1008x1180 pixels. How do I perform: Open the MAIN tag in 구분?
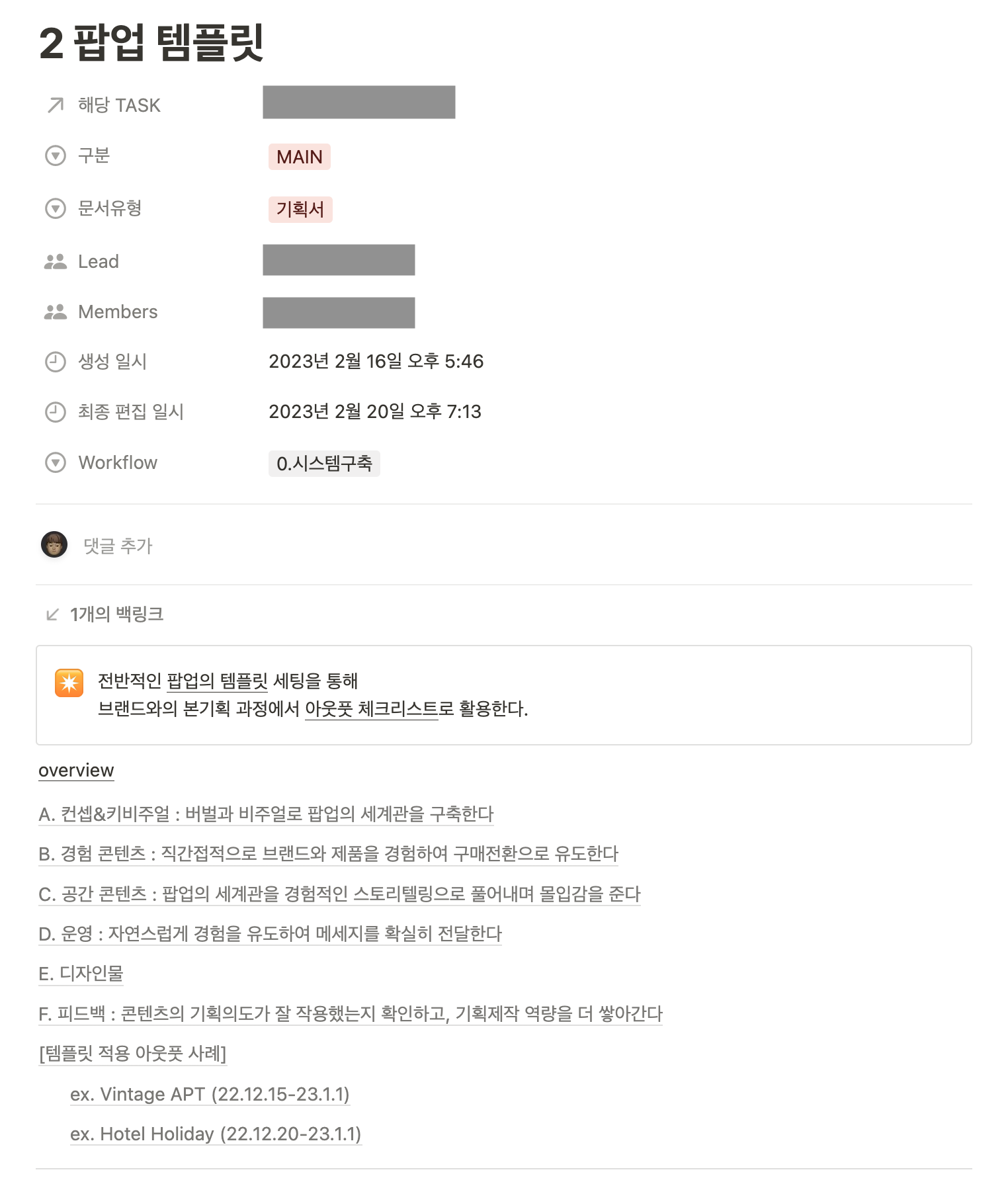[299, 157]
